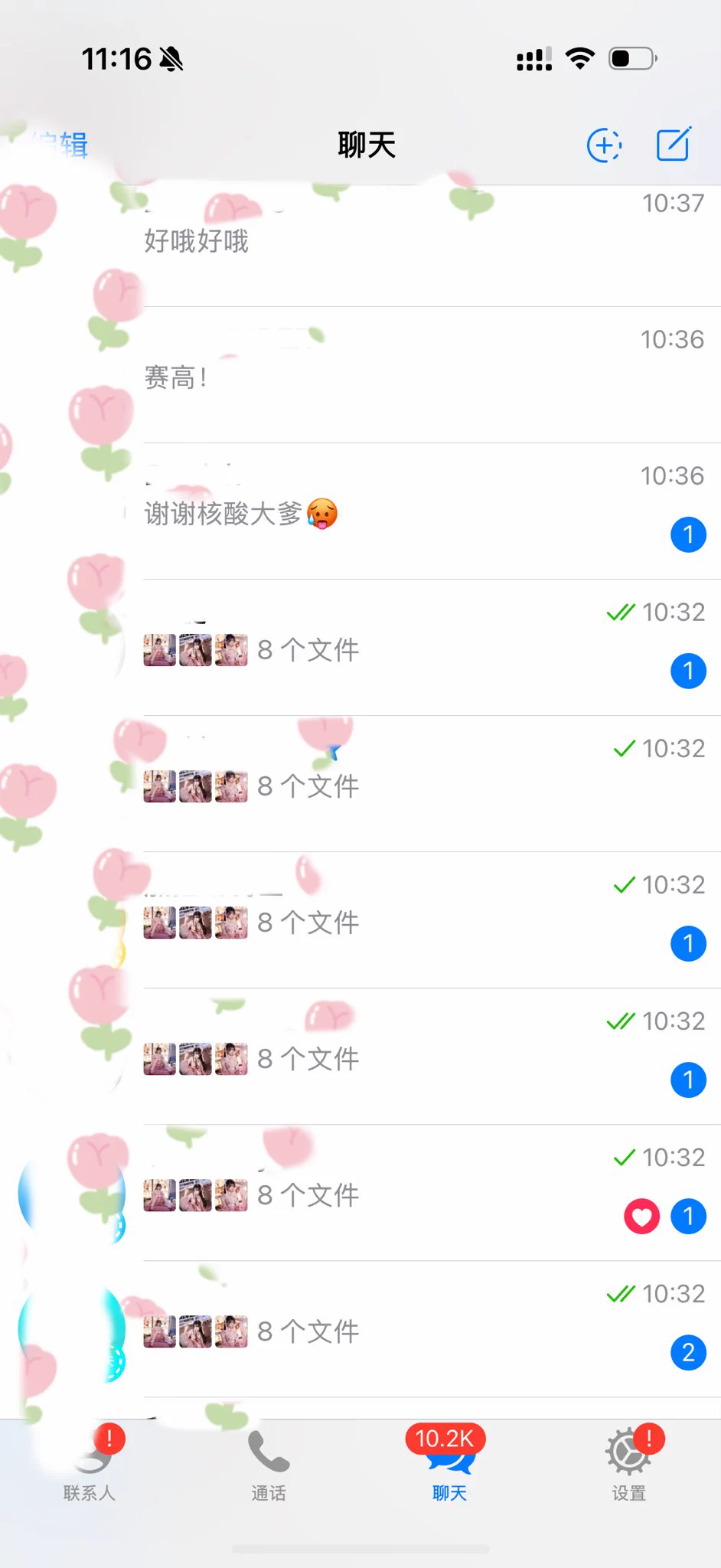Switch to the 通话 tab
721x1568 pixels.
click(x=269, y=1464)
